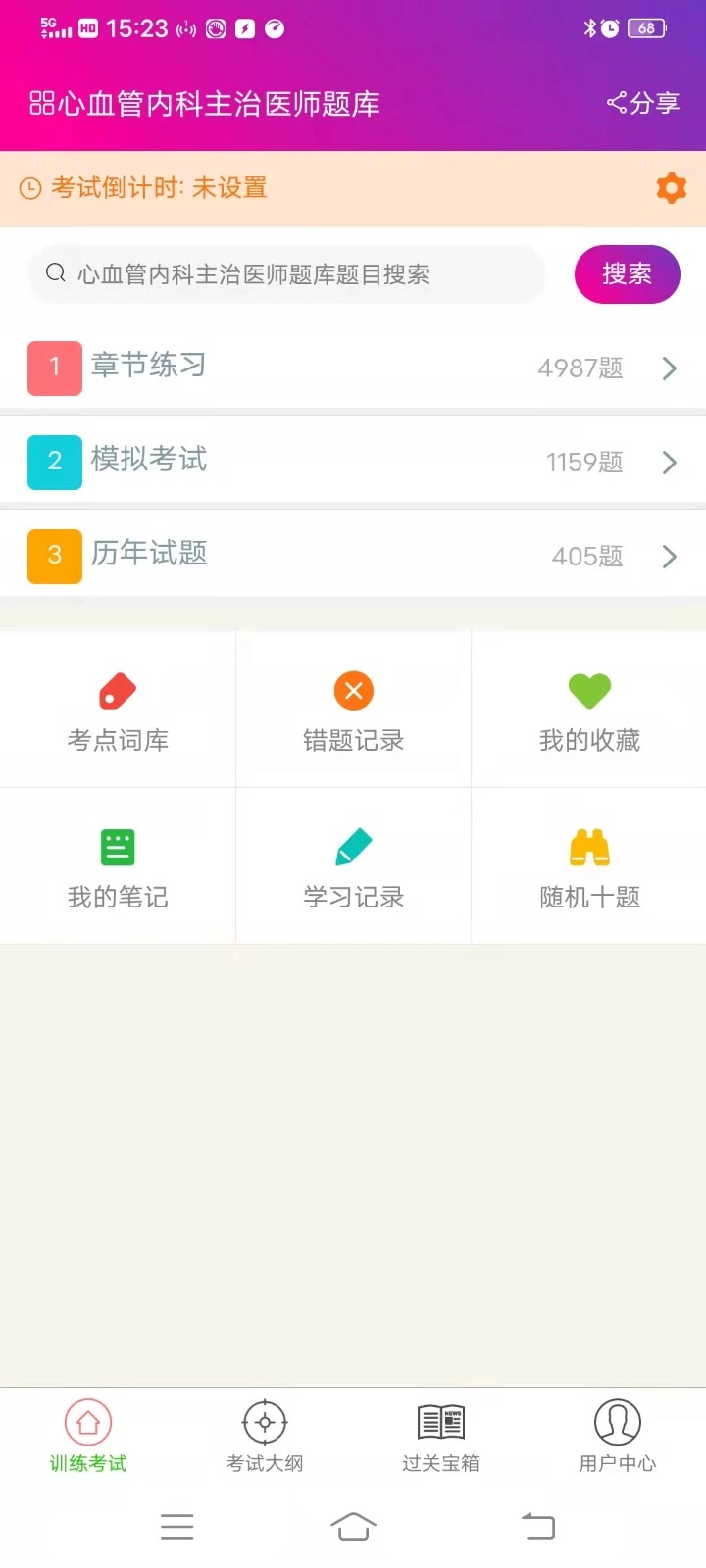Open the countdown settings gear
The width and height of the screenshot is (706, 1568).
tap(671, 188)
